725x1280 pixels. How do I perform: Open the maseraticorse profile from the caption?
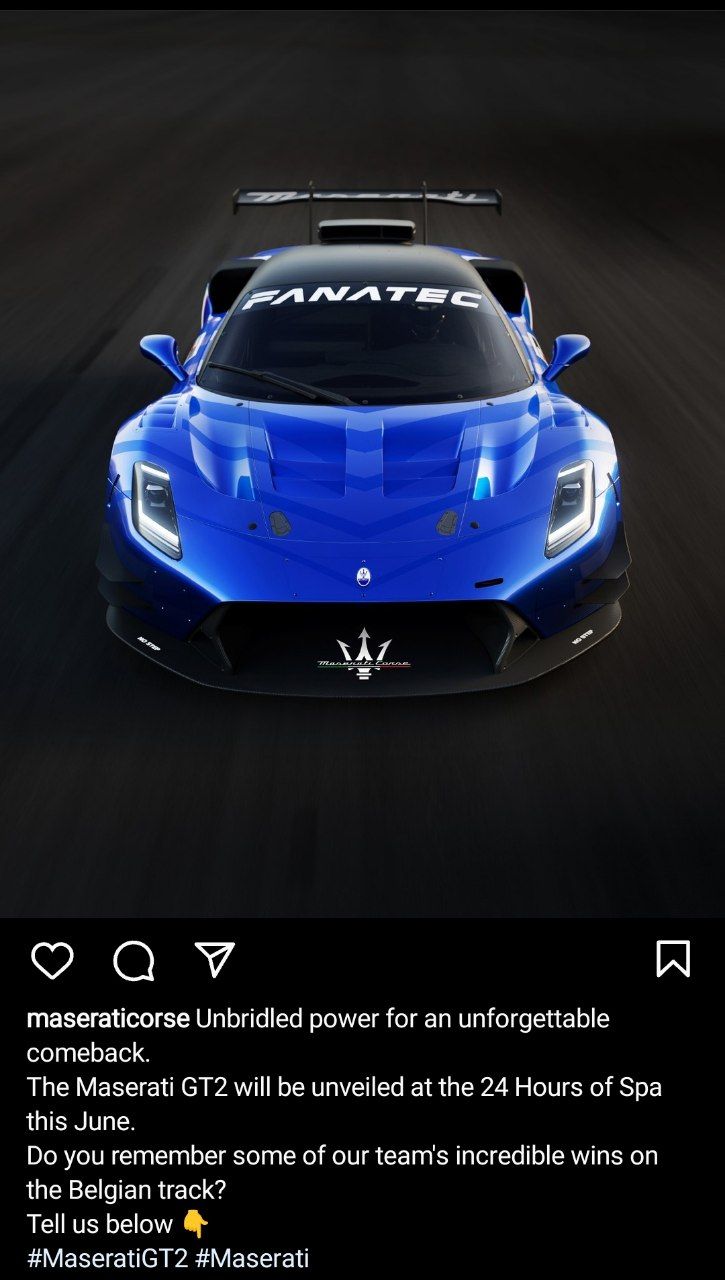click(x=108, y=1018)
